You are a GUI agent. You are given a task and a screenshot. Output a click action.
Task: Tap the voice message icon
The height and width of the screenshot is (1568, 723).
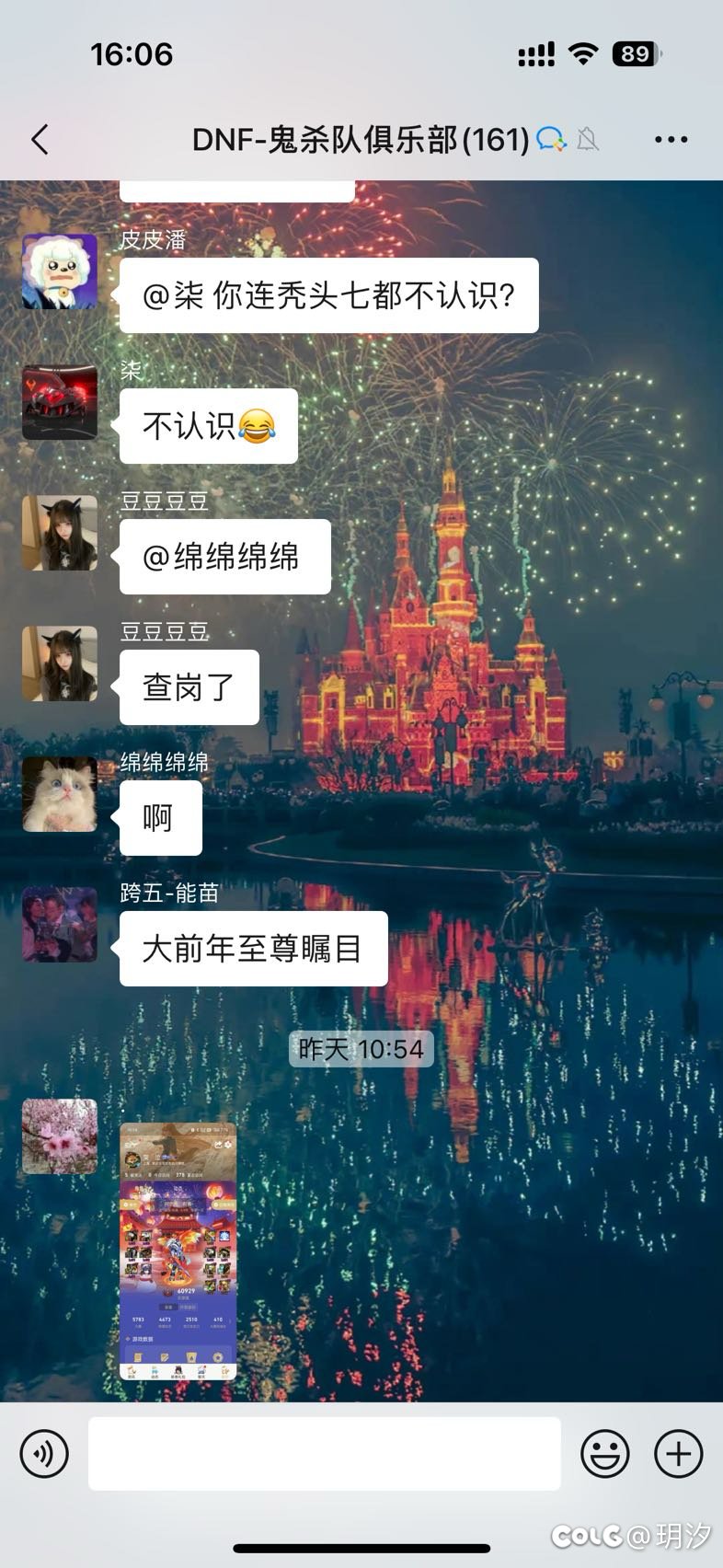(x=44, y=1454)
